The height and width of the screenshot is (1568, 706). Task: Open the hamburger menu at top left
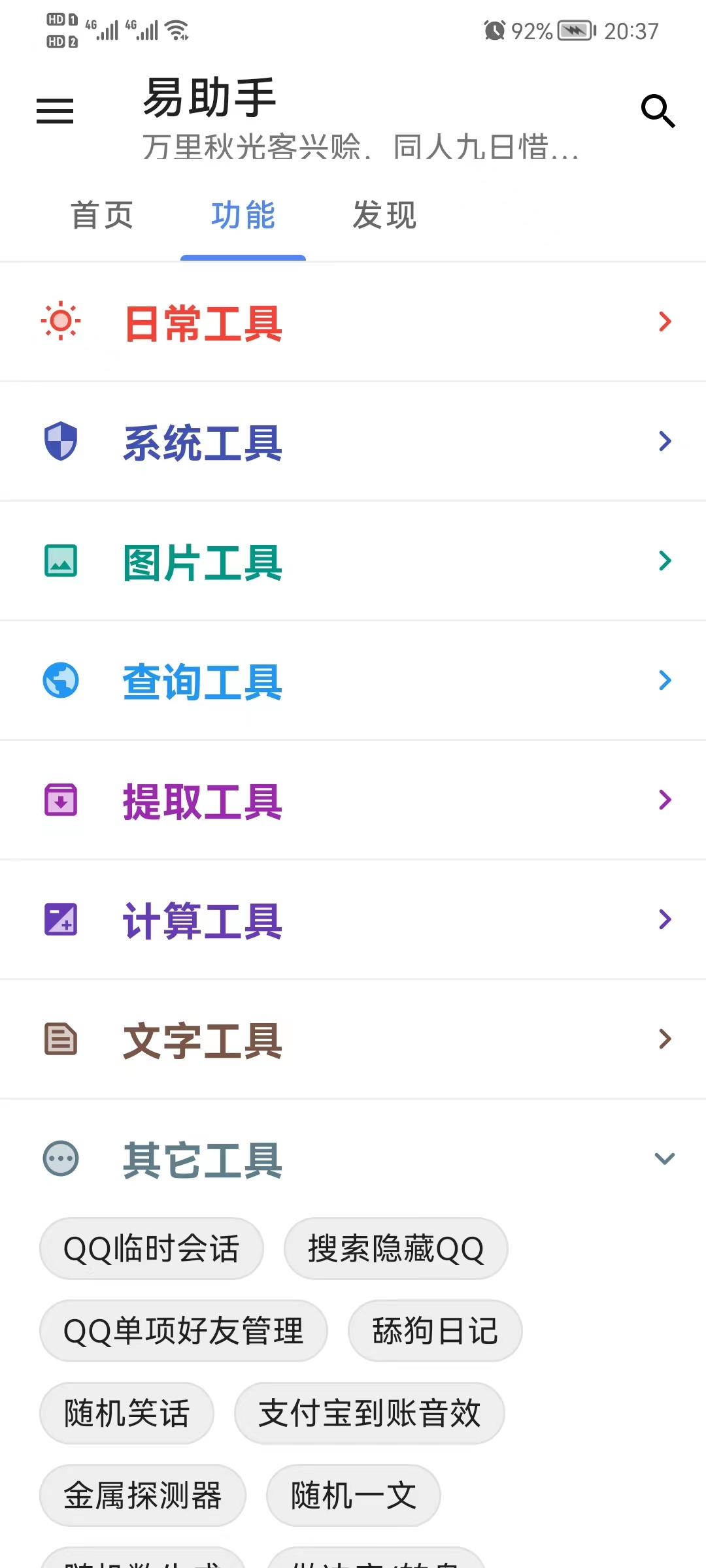[54, 110]
